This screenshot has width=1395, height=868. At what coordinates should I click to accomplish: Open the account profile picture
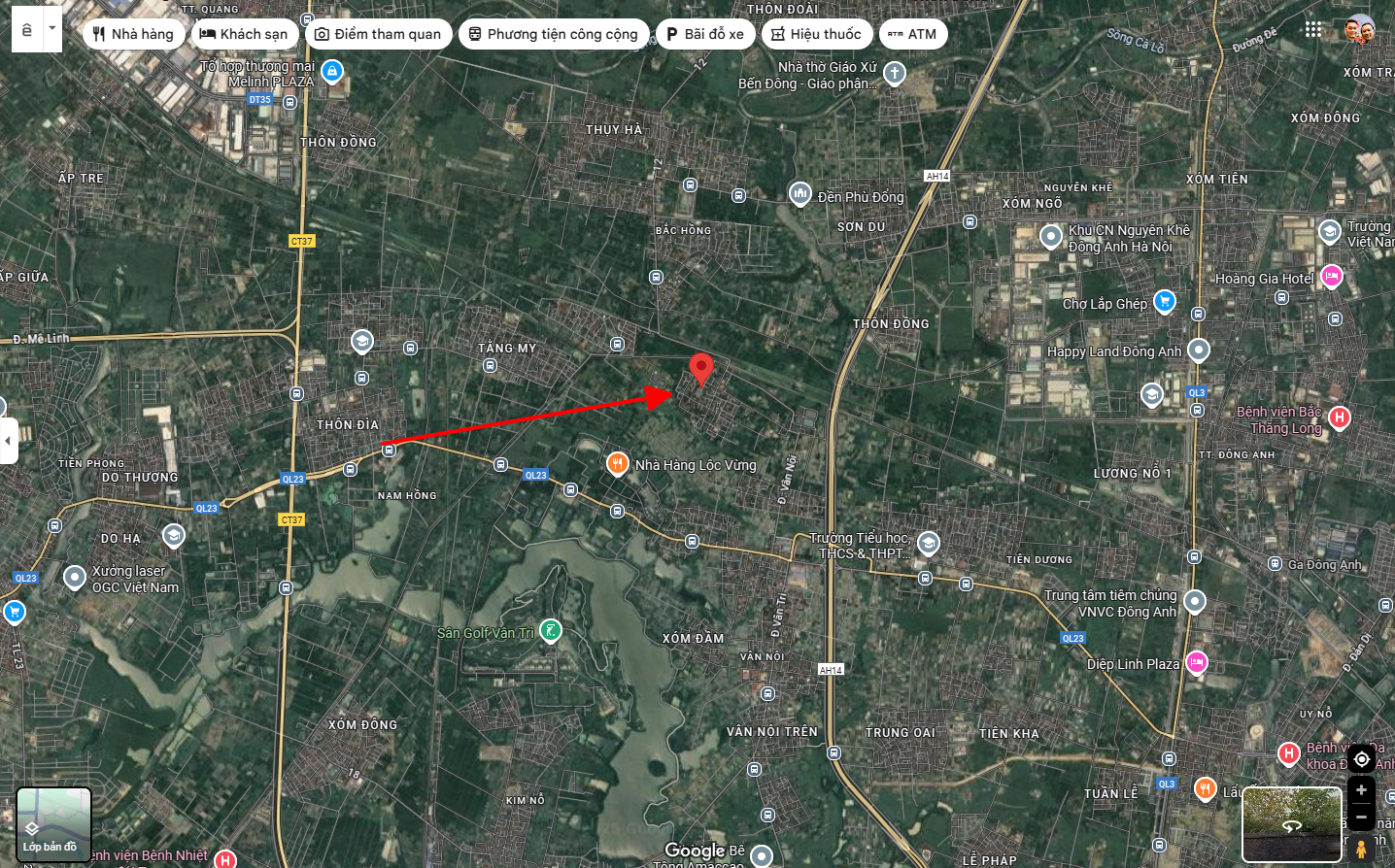(1359, 30)
